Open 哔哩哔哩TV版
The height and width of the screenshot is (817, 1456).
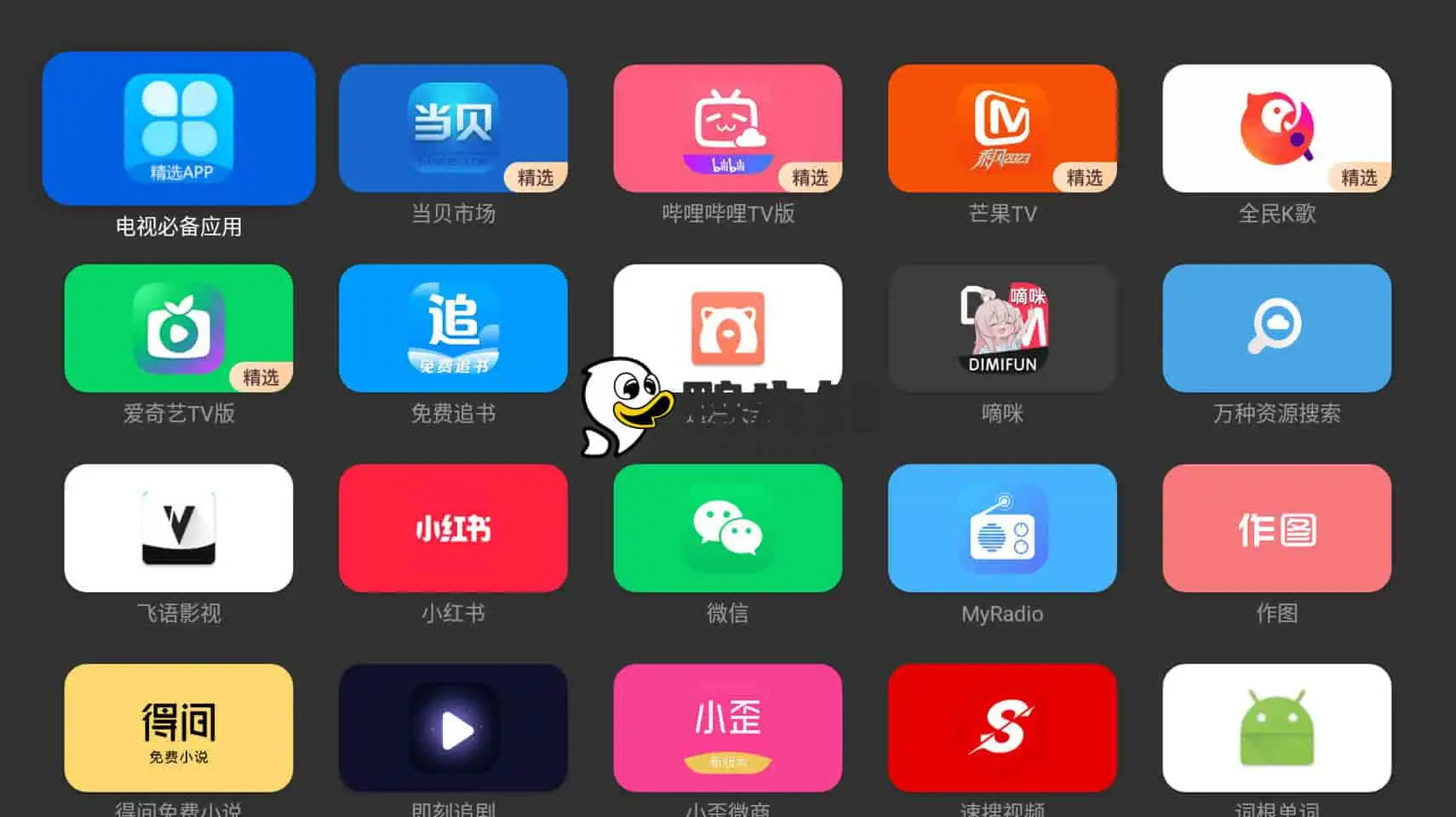click(727, 128)
